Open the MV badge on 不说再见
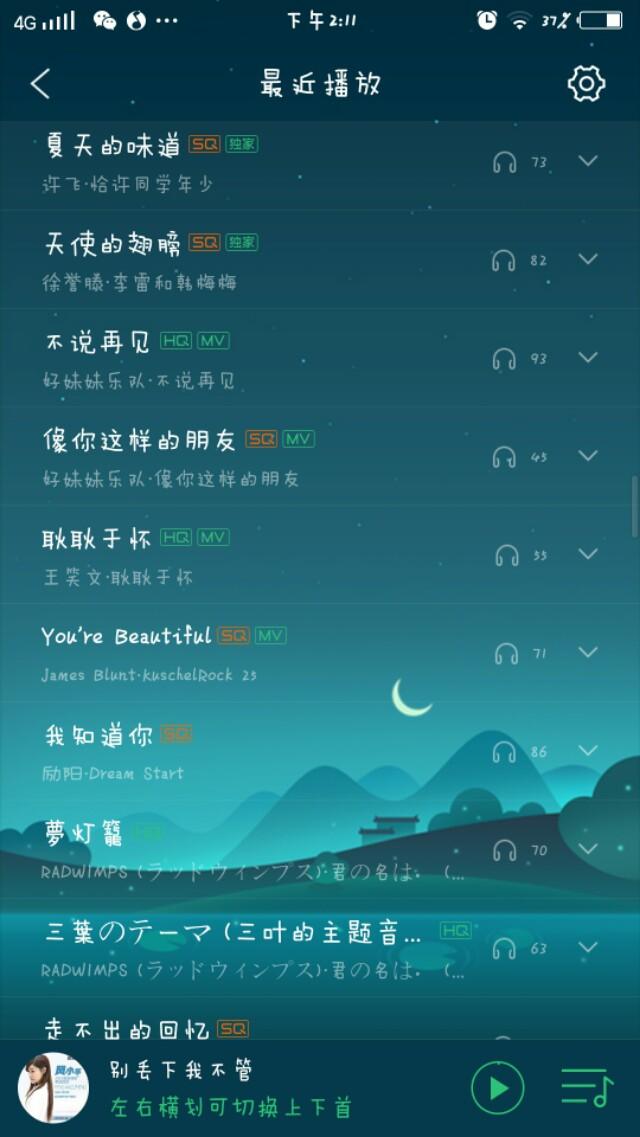This screenshot has width=640, height=1137. coord(214,341)
